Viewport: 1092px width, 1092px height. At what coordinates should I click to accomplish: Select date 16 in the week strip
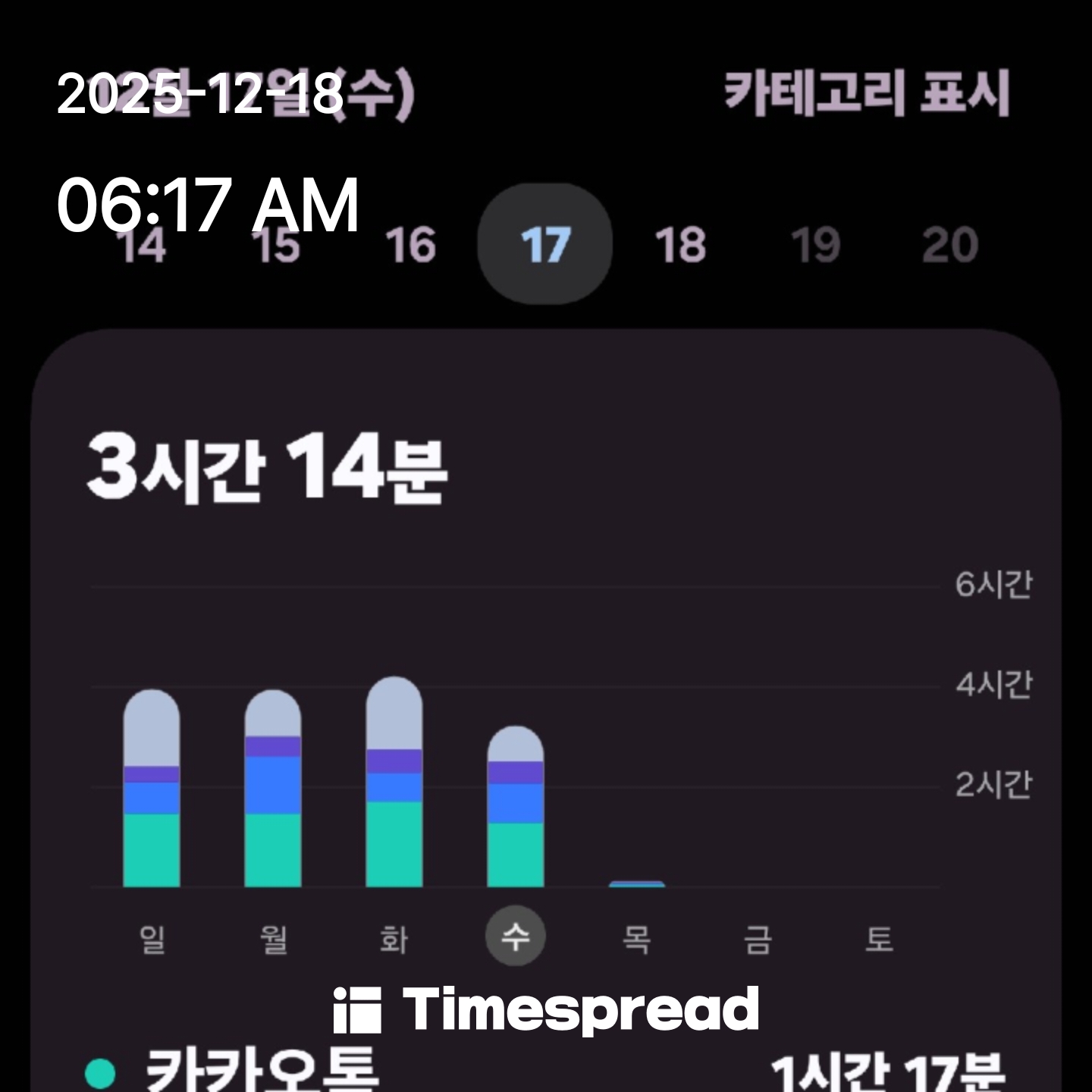(x=410, y=245)
